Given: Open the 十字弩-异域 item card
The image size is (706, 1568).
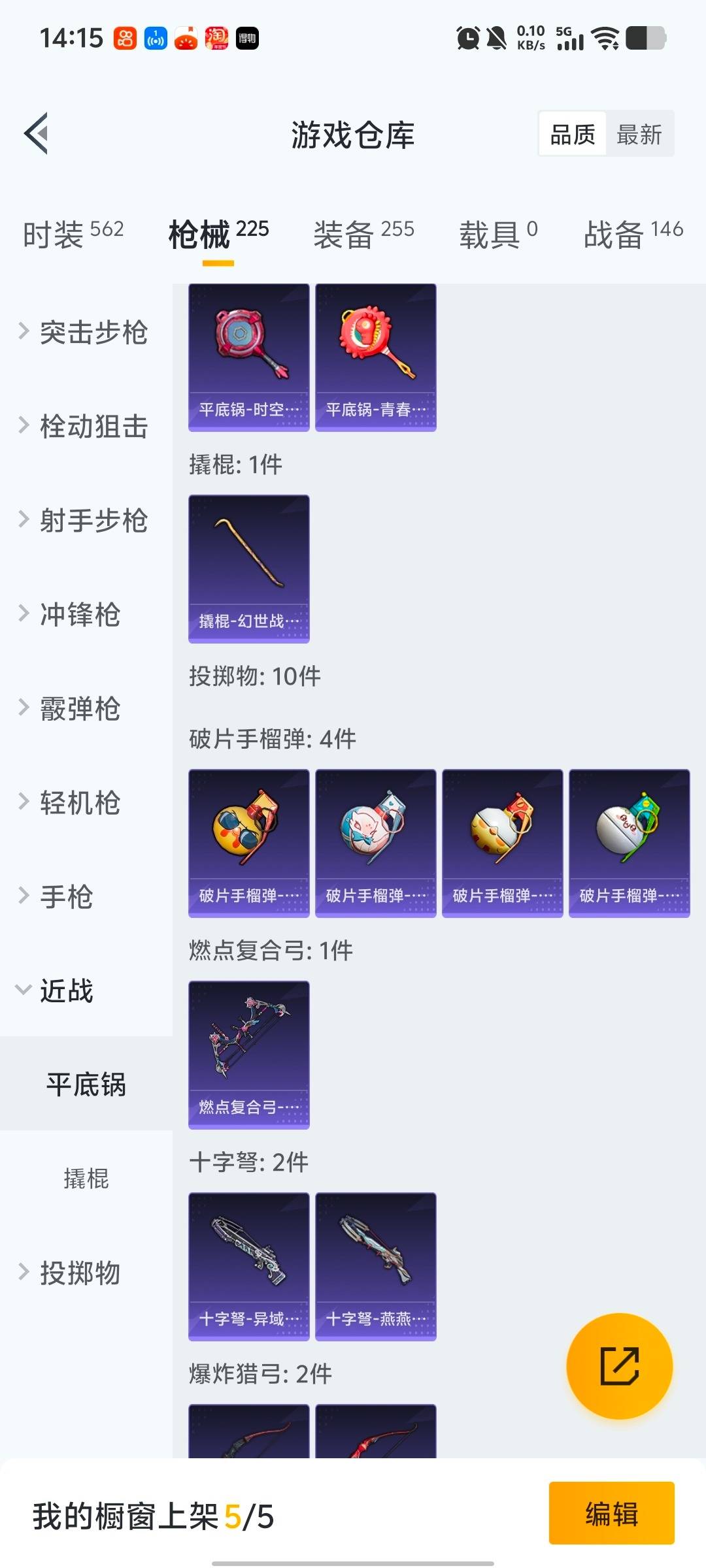Looking at the screenshot, I should [248, 1266].
